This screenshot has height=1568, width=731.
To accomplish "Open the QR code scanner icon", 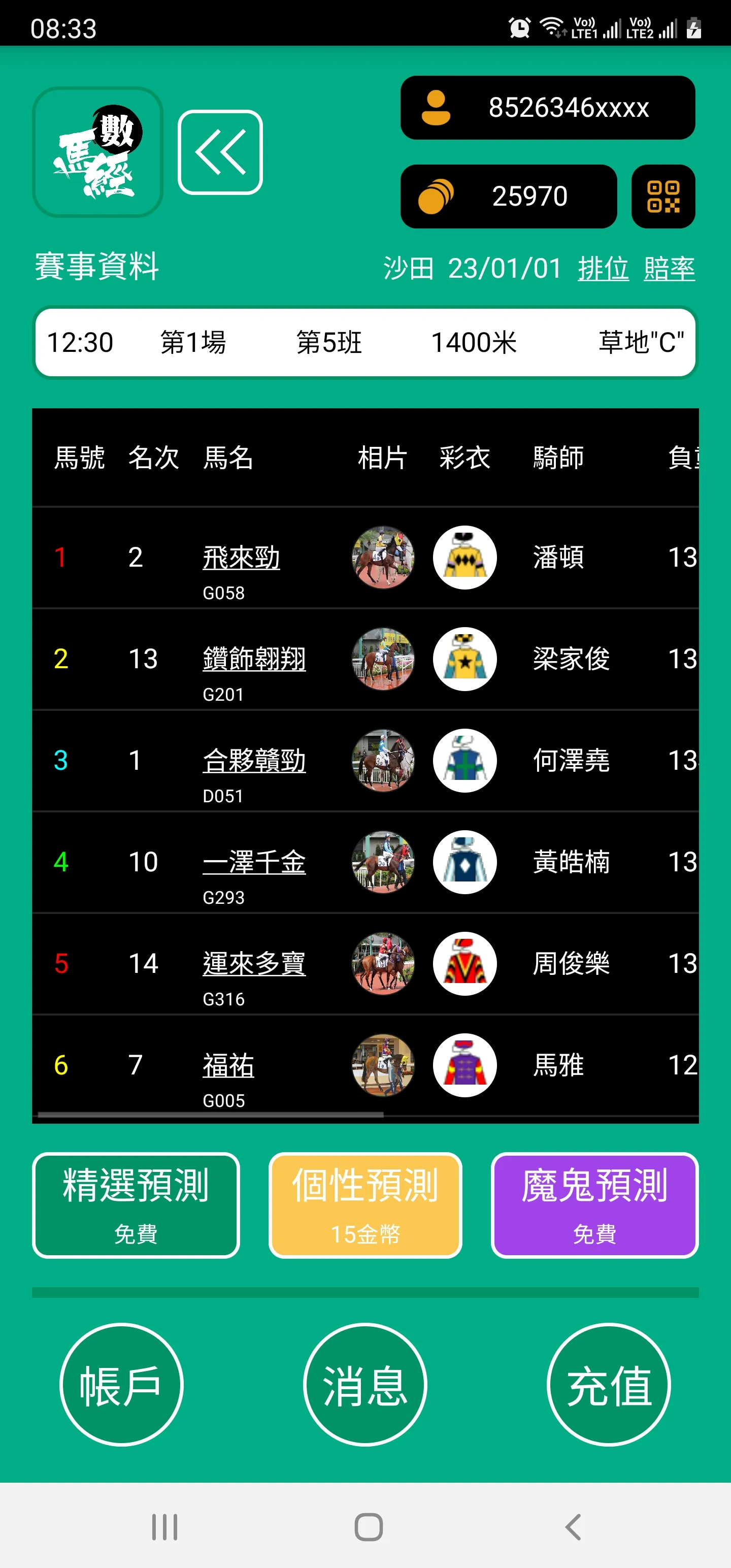I will pos(663,196).
